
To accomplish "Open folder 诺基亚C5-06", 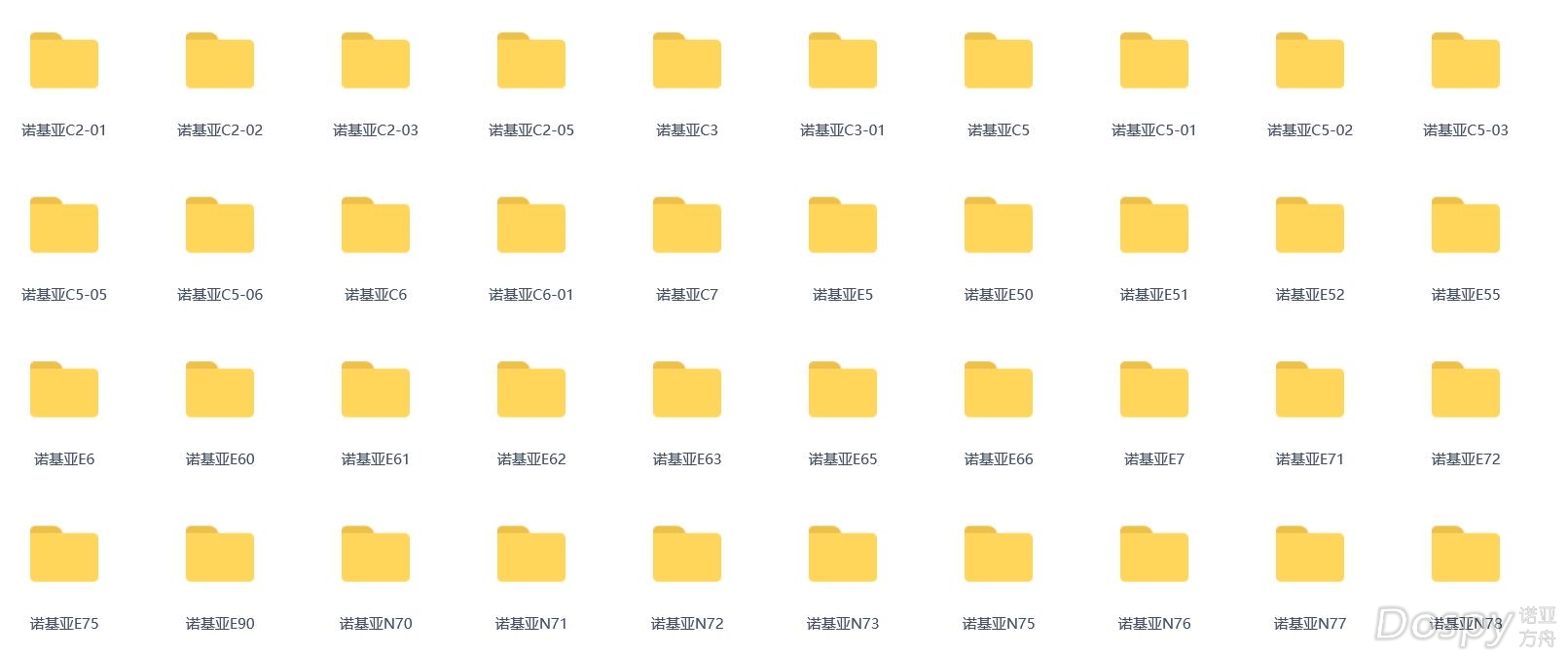I will click(x=220, y=226).
